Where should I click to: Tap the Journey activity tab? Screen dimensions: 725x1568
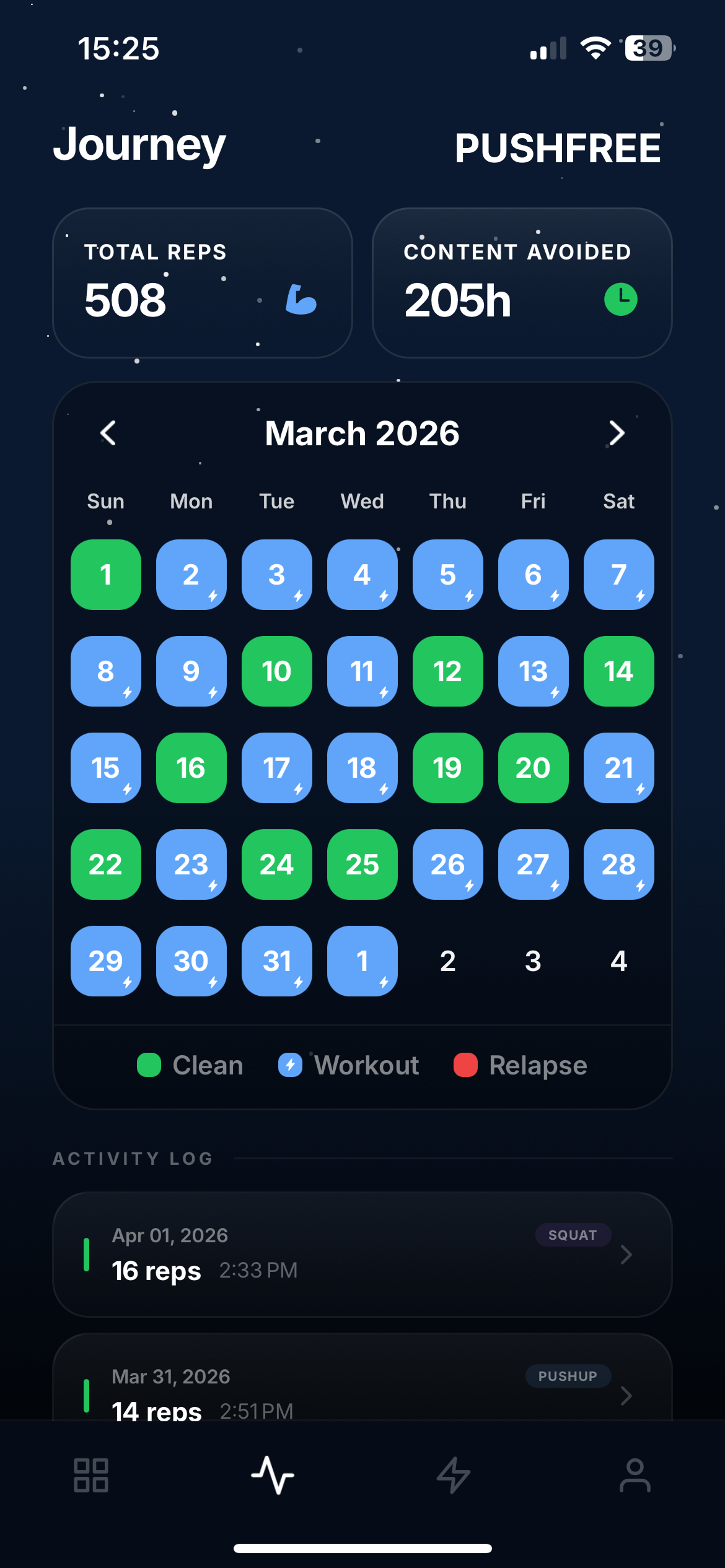tap(273, 1475)
